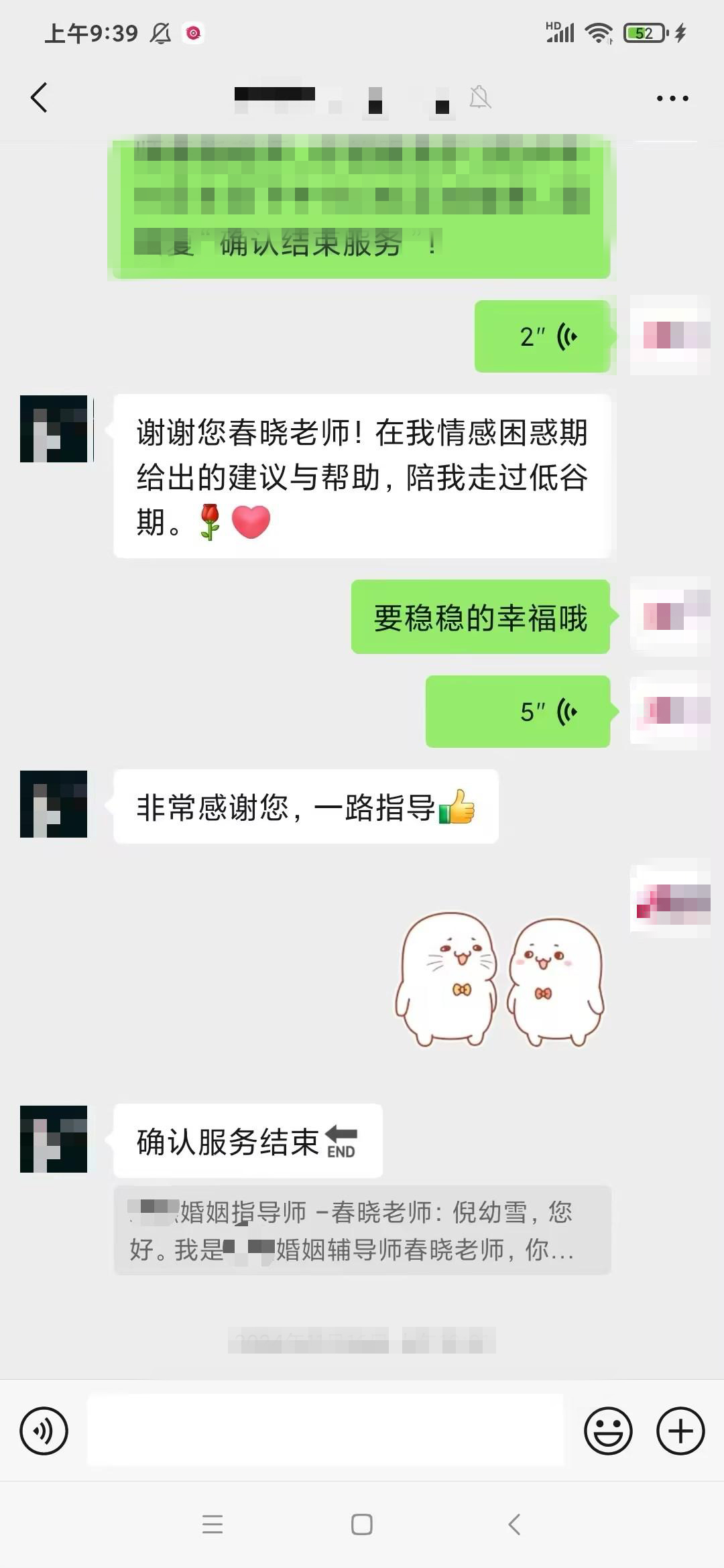Open the chat info overflow menu
Image resolution: width=724 pixels, height=1568 pixels.
(x=672, y=99)
